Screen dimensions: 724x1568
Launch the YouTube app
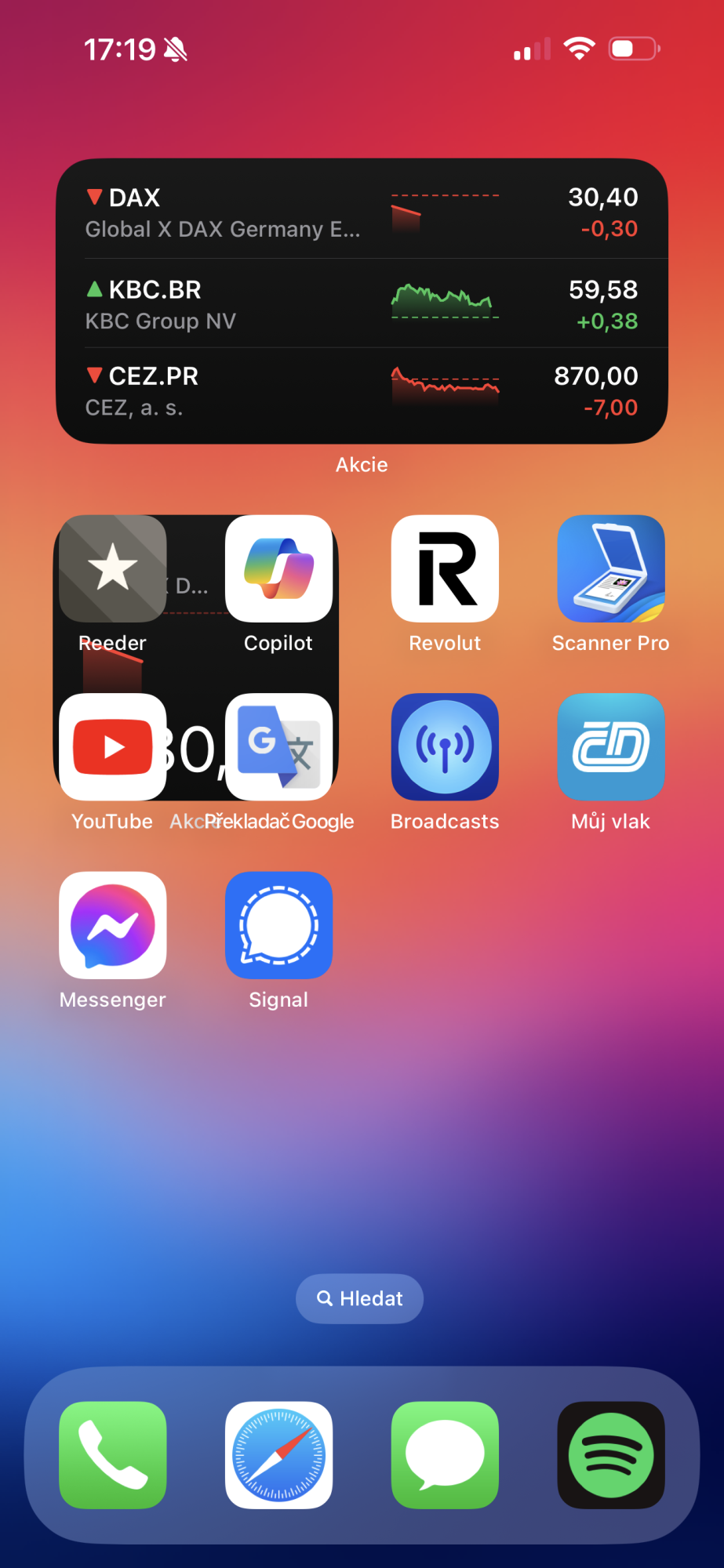tap(113, 746)
